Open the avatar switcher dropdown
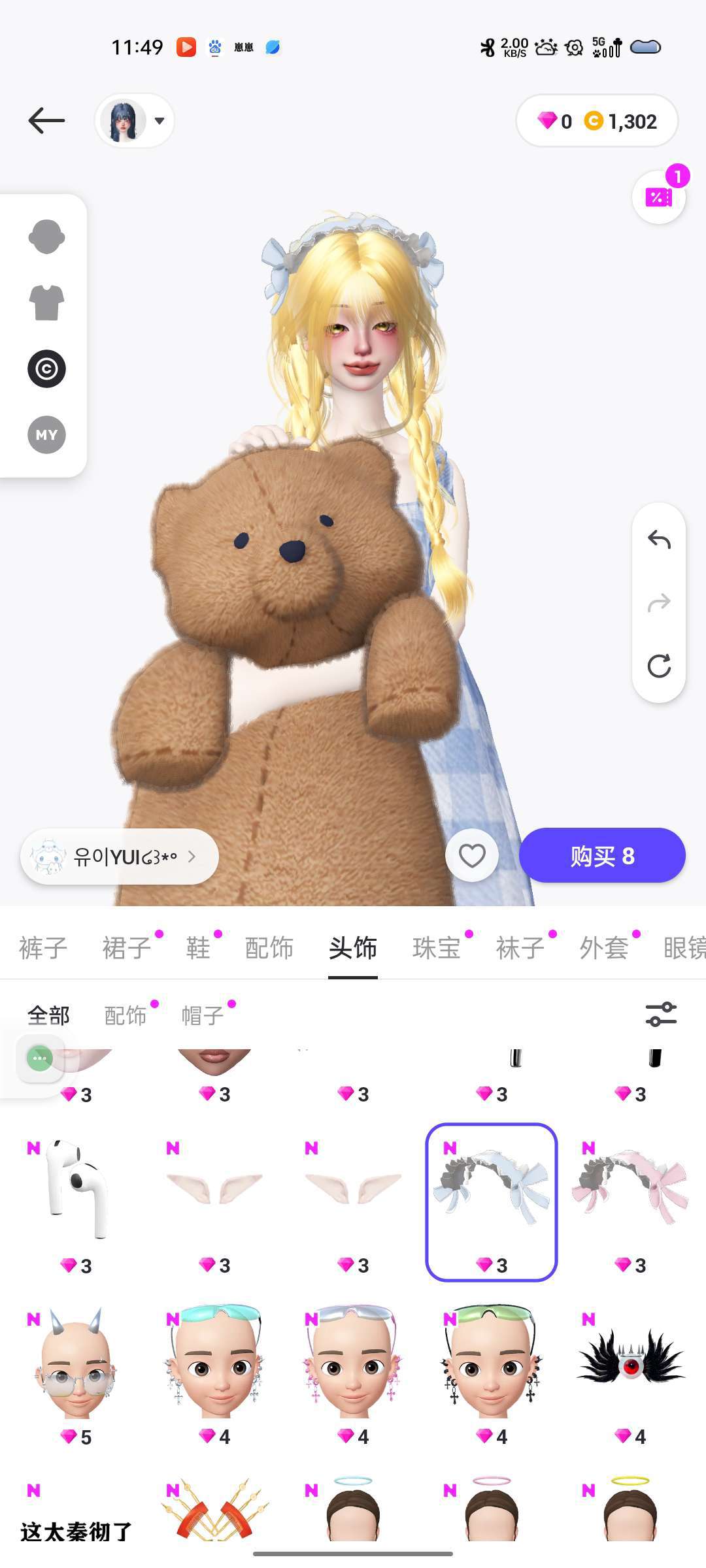 pos(135,121)
